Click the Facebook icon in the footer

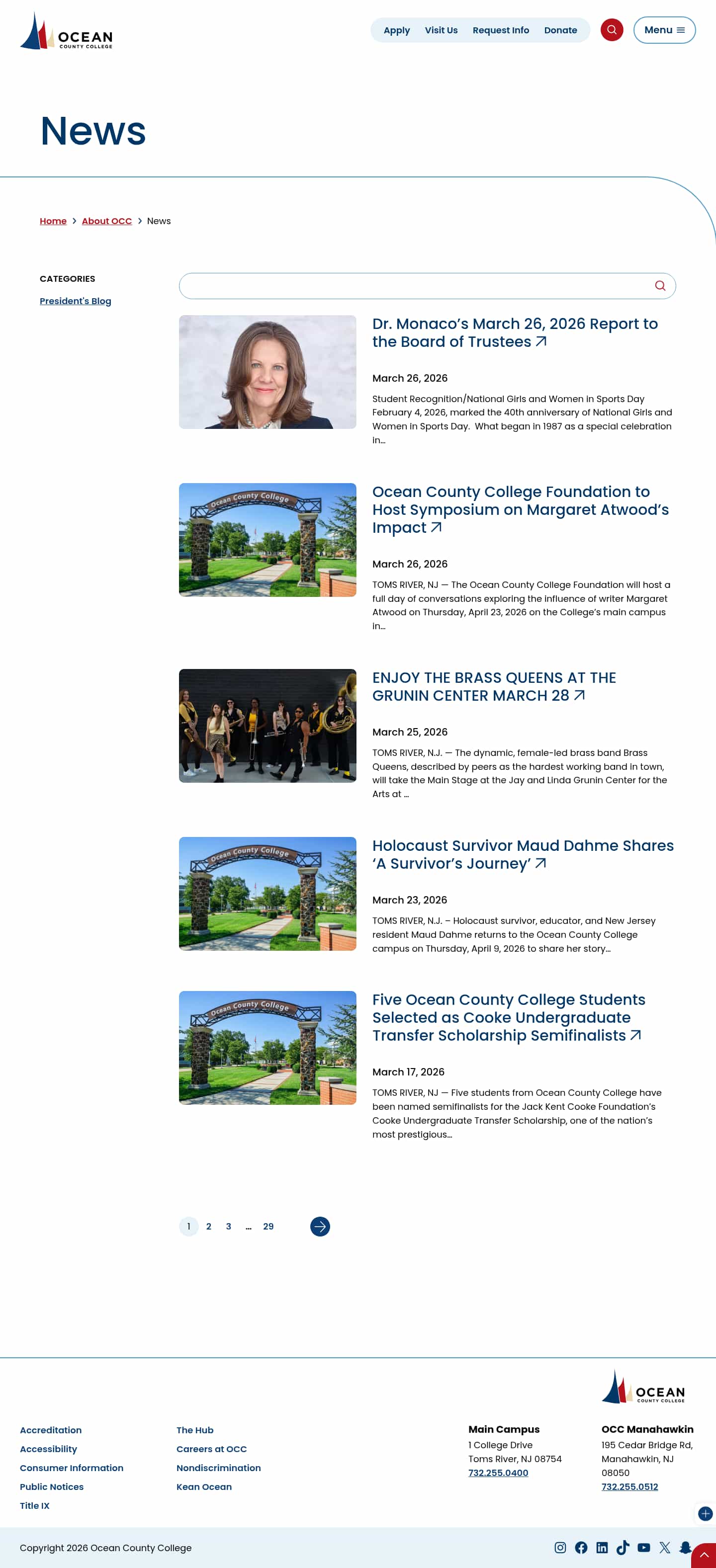tap(581, 1547)
